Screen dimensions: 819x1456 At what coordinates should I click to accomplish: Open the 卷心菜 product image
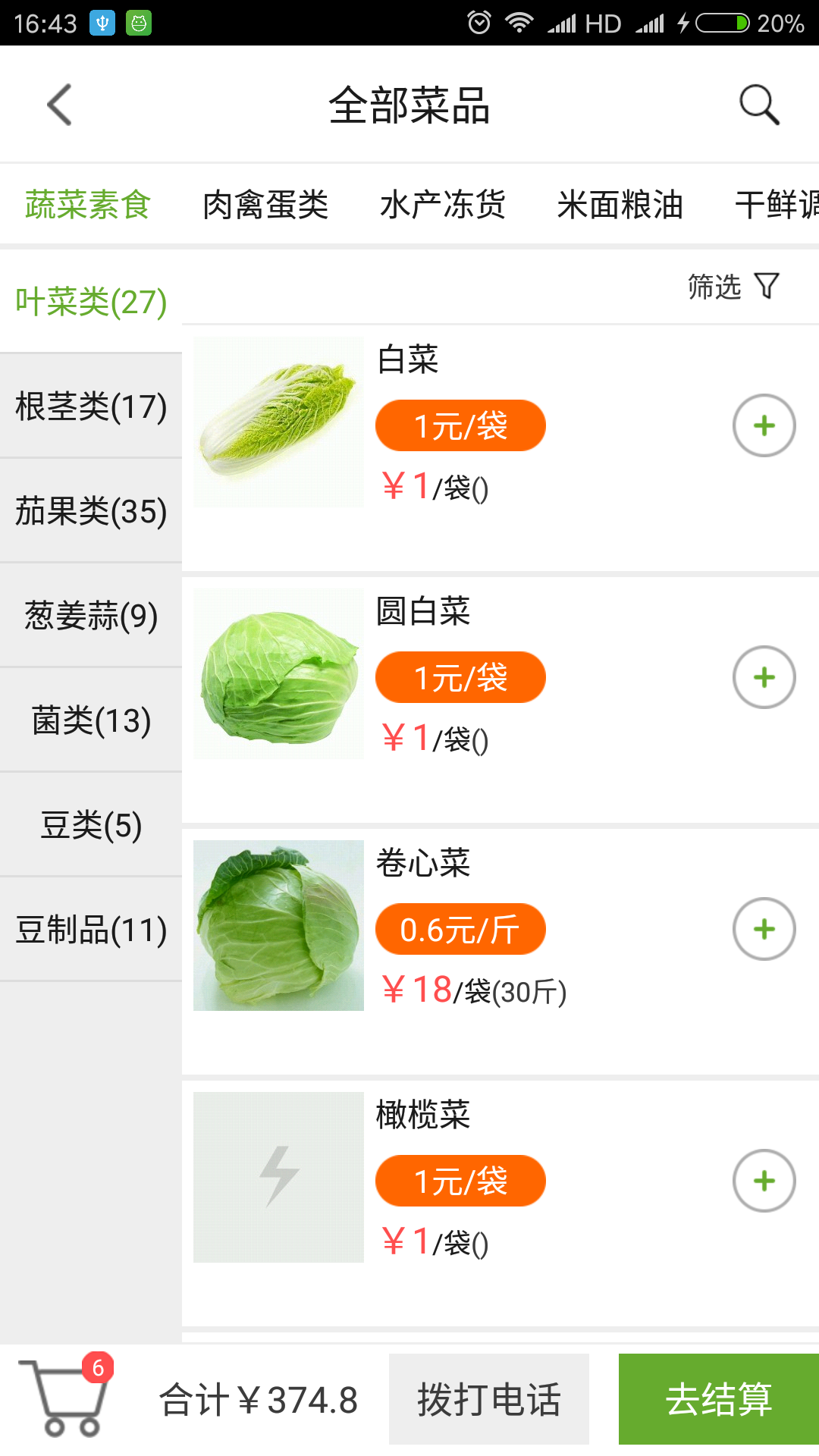pos(278,925)
